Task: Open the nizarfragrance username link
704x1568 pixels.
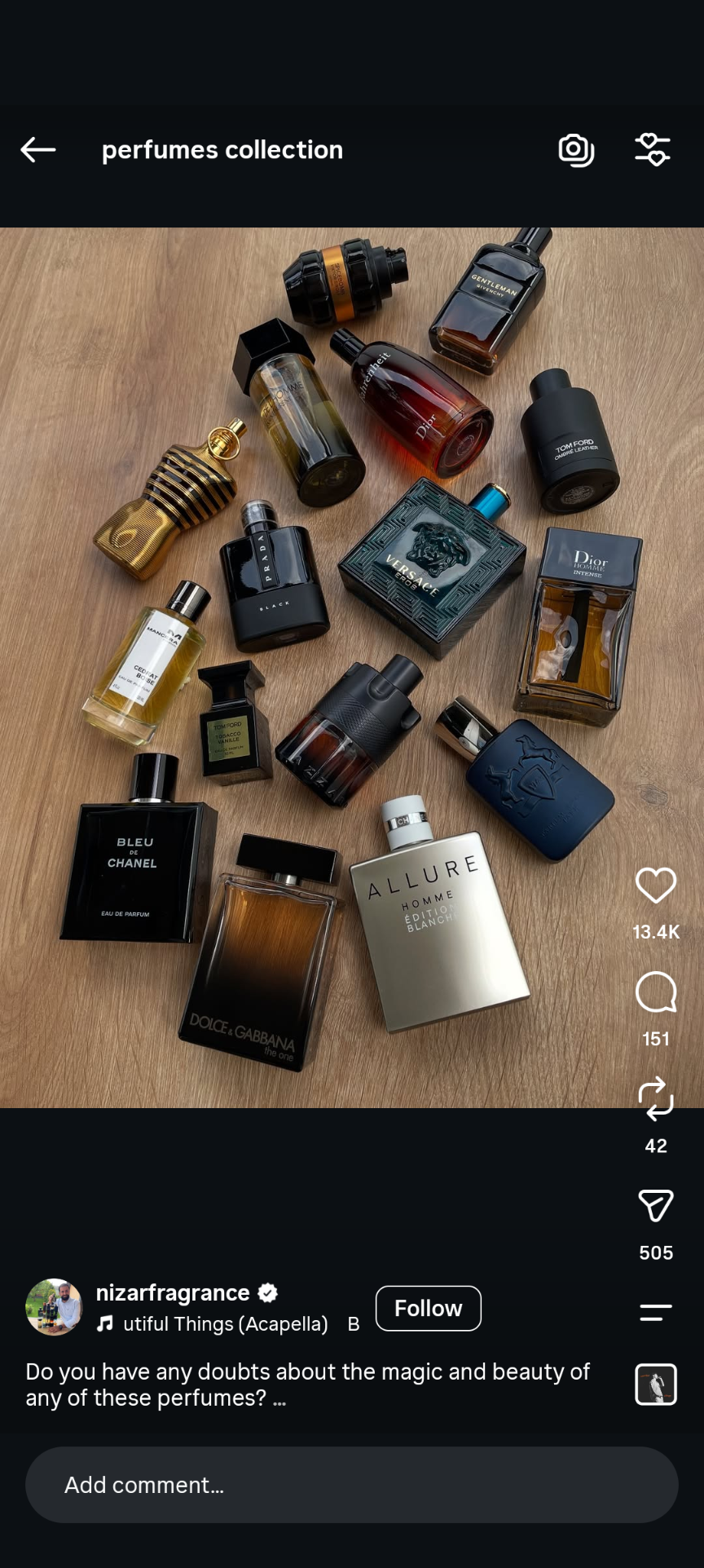Action: point(173,1293)
